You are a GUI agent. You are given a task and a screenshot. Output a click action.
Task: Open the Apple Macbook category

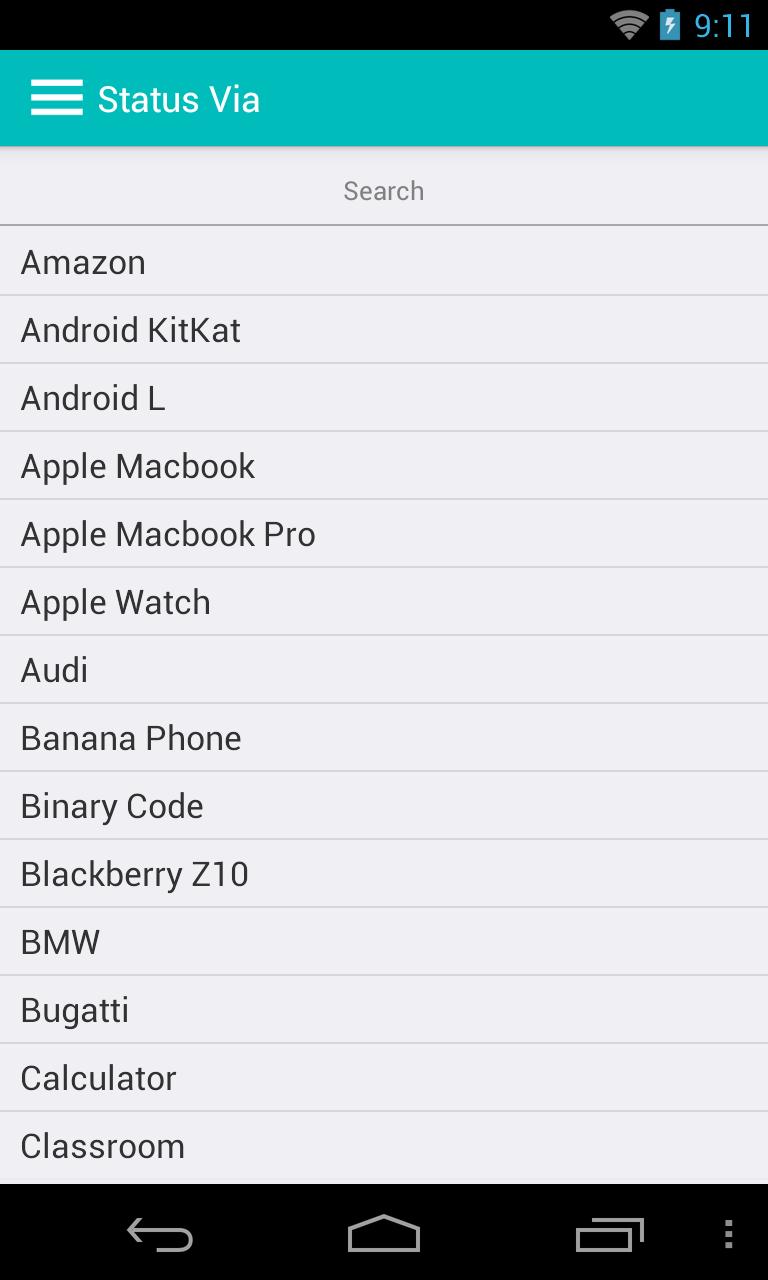click(x=384, y=465)
